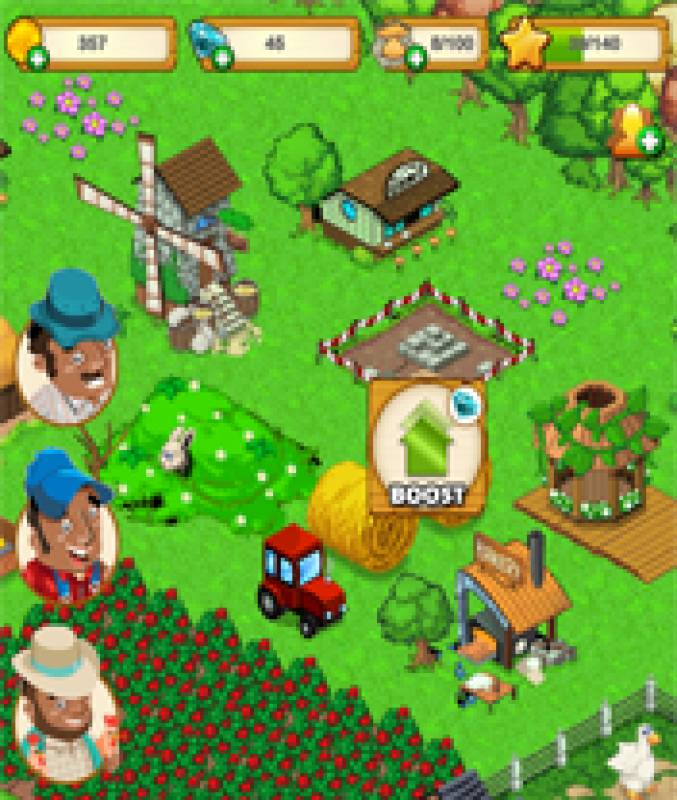Tap the Boost button

(x=427, y=448)
